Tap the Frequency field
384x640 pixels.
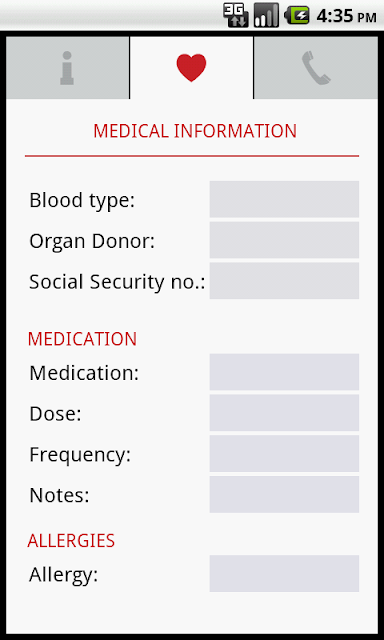pos(284,453)
